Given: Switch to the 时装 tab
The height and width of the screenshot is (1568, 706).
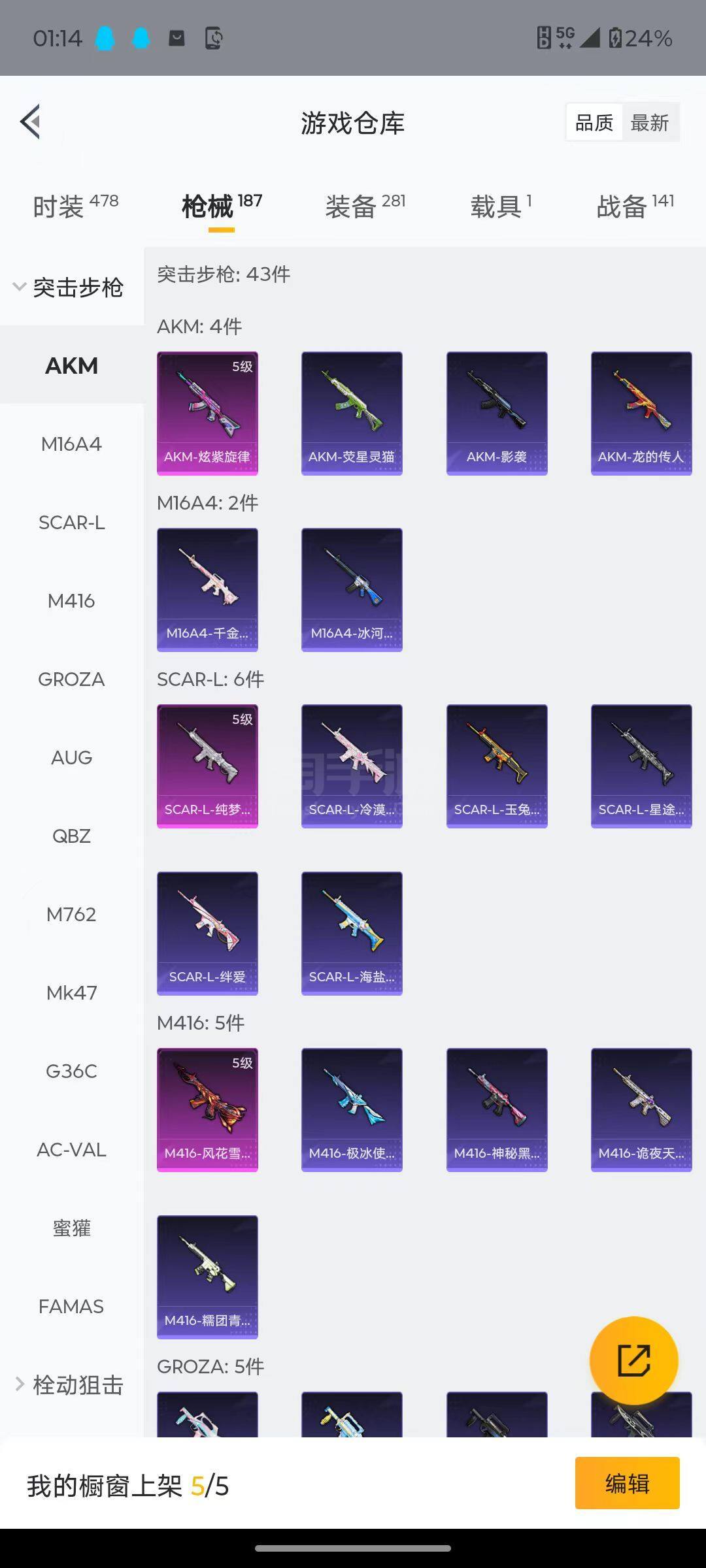Looking at the screenshot, I should 75,206.
